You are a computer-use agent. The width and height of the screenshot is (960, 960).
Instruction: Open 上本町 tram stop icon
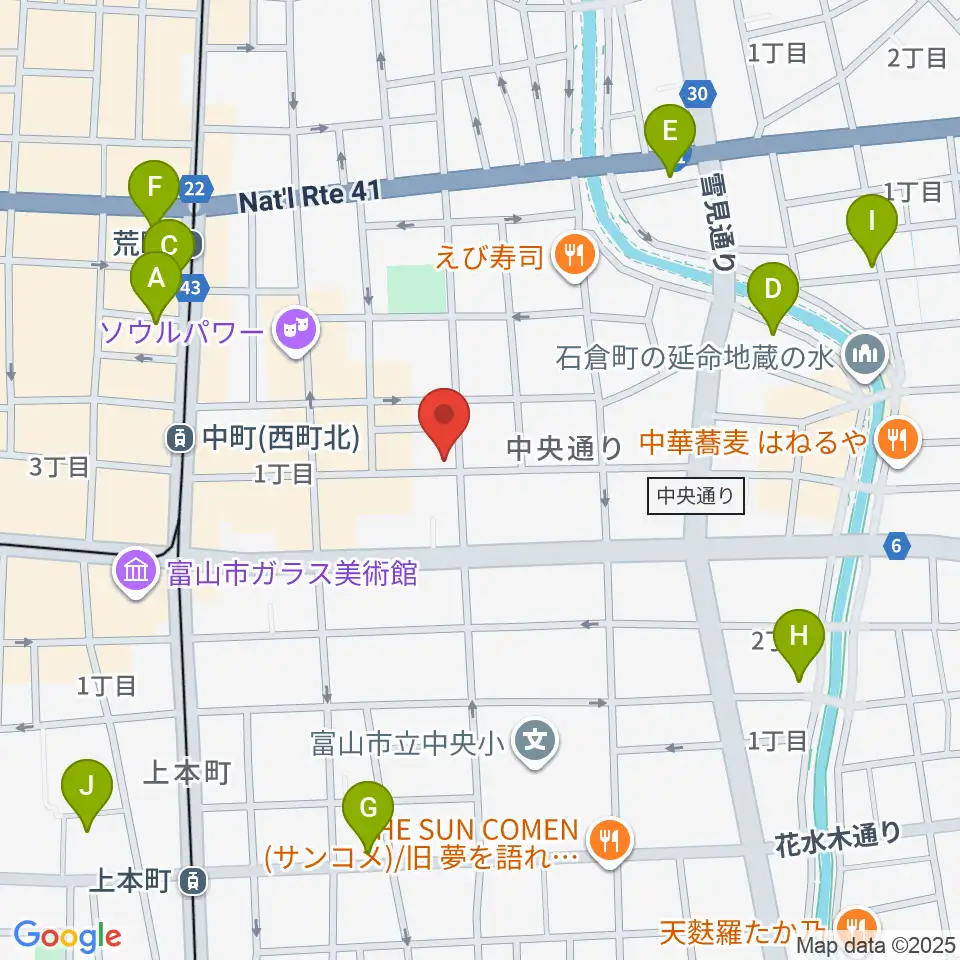(193, 882)
